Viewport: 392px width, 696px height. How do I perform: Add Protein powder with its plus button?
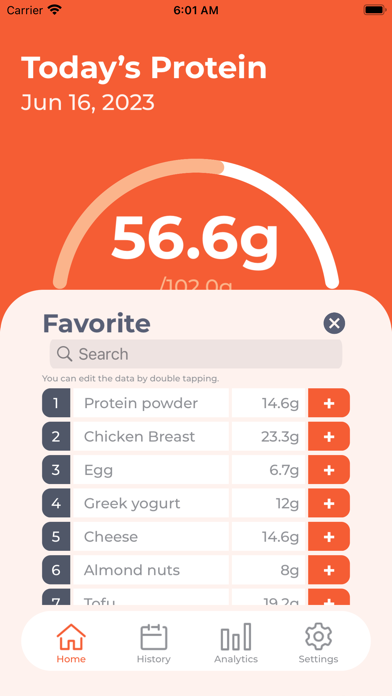coord(329,403)
